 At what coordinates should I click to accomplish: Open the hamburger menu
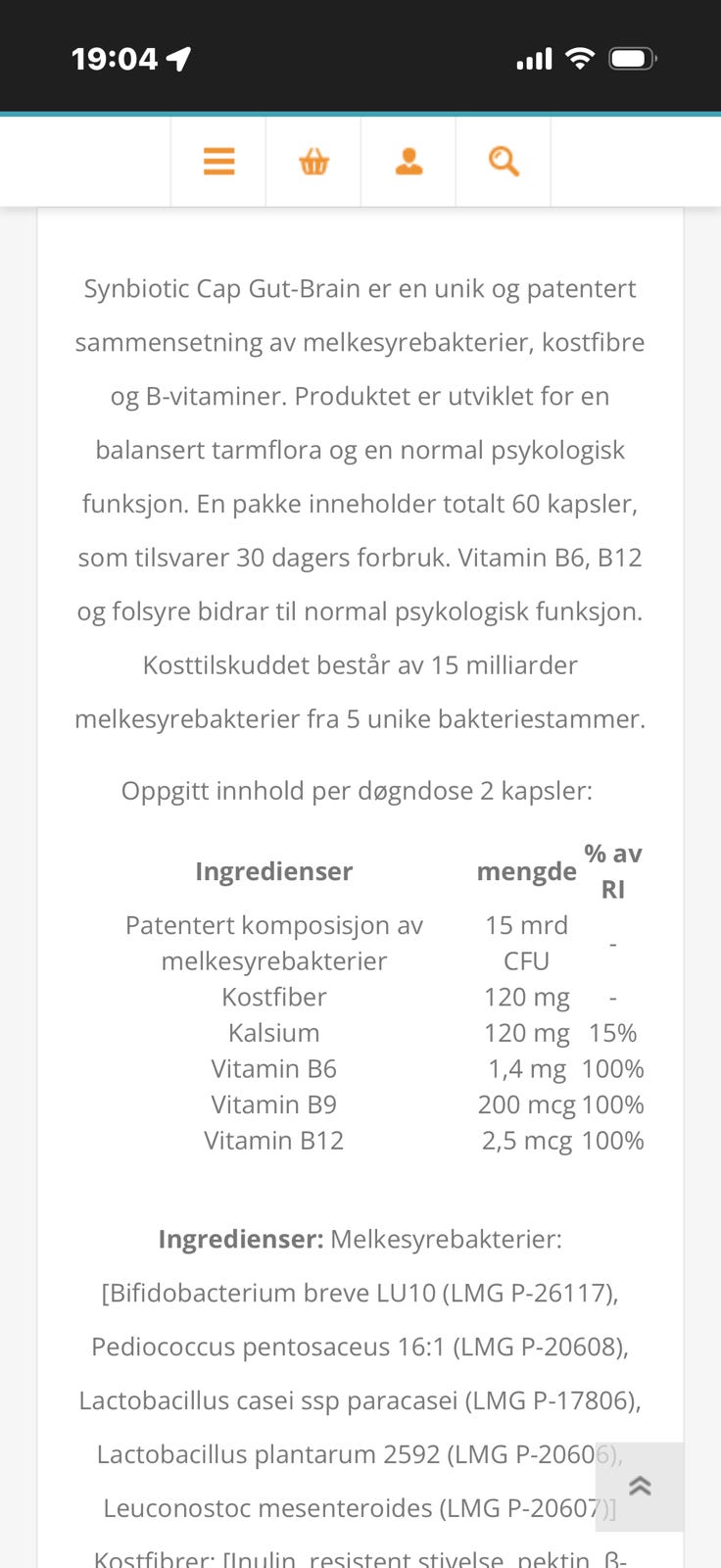pos(218,161)
